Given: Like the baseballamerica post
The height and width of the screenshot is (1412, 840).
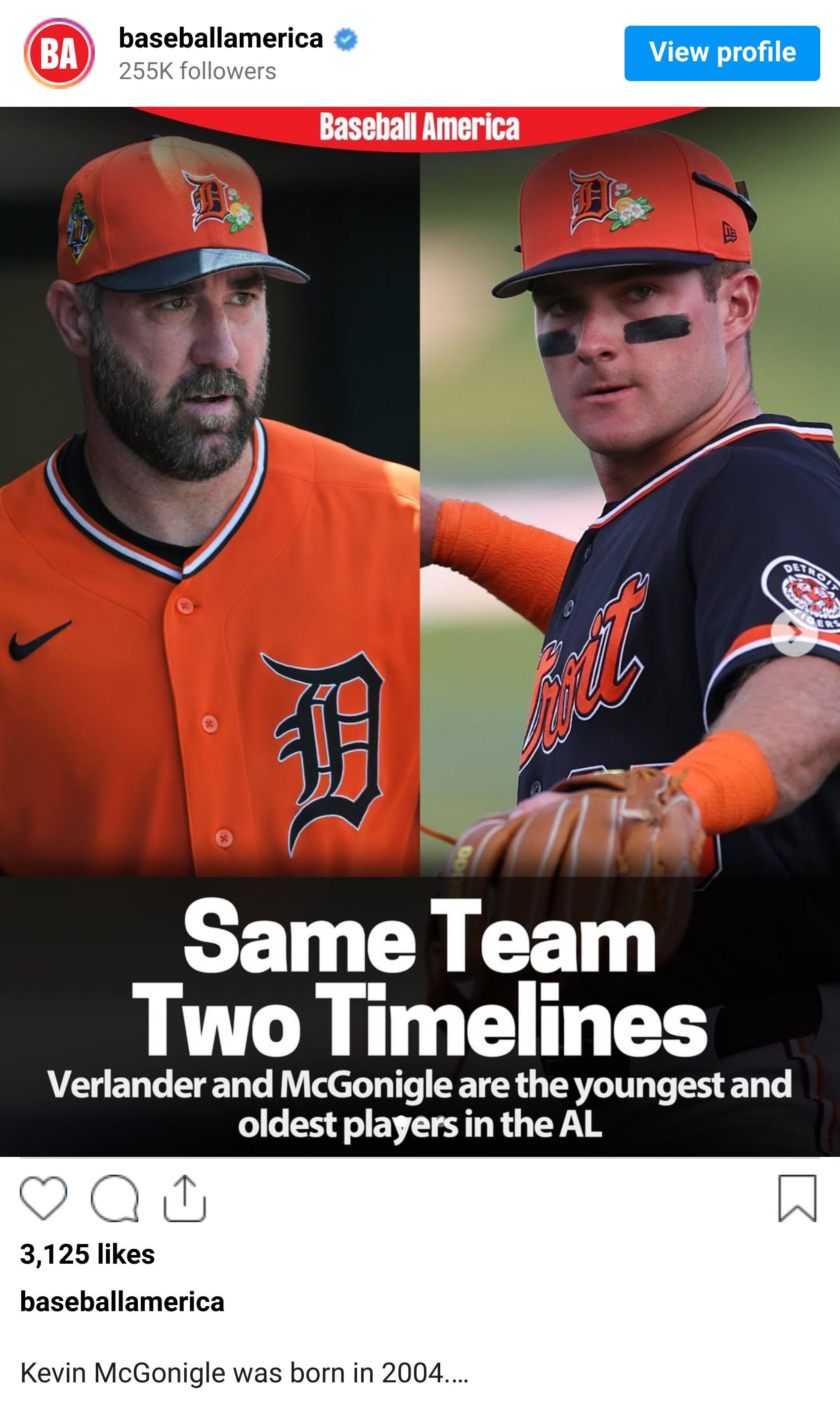Looking at the screenshot, I should click(43, 1197).
